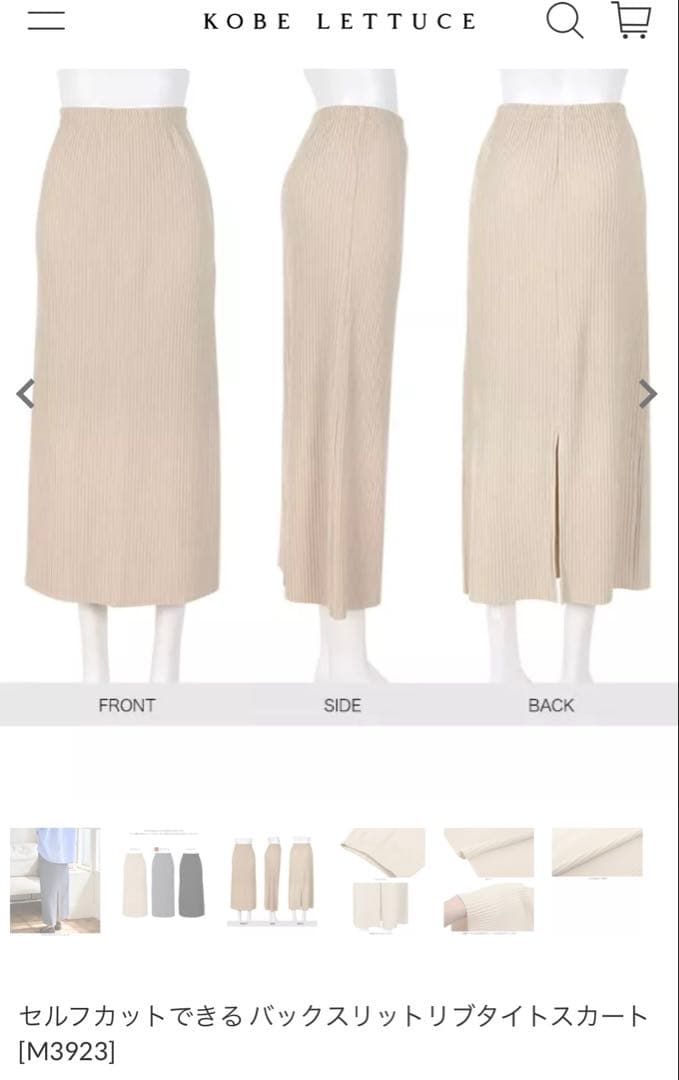The height and width of the screenshot is (1080, 679).
Task: Select the single fabric close-up thumbnail
Action: pyautogui.click(x=597, y=853)
